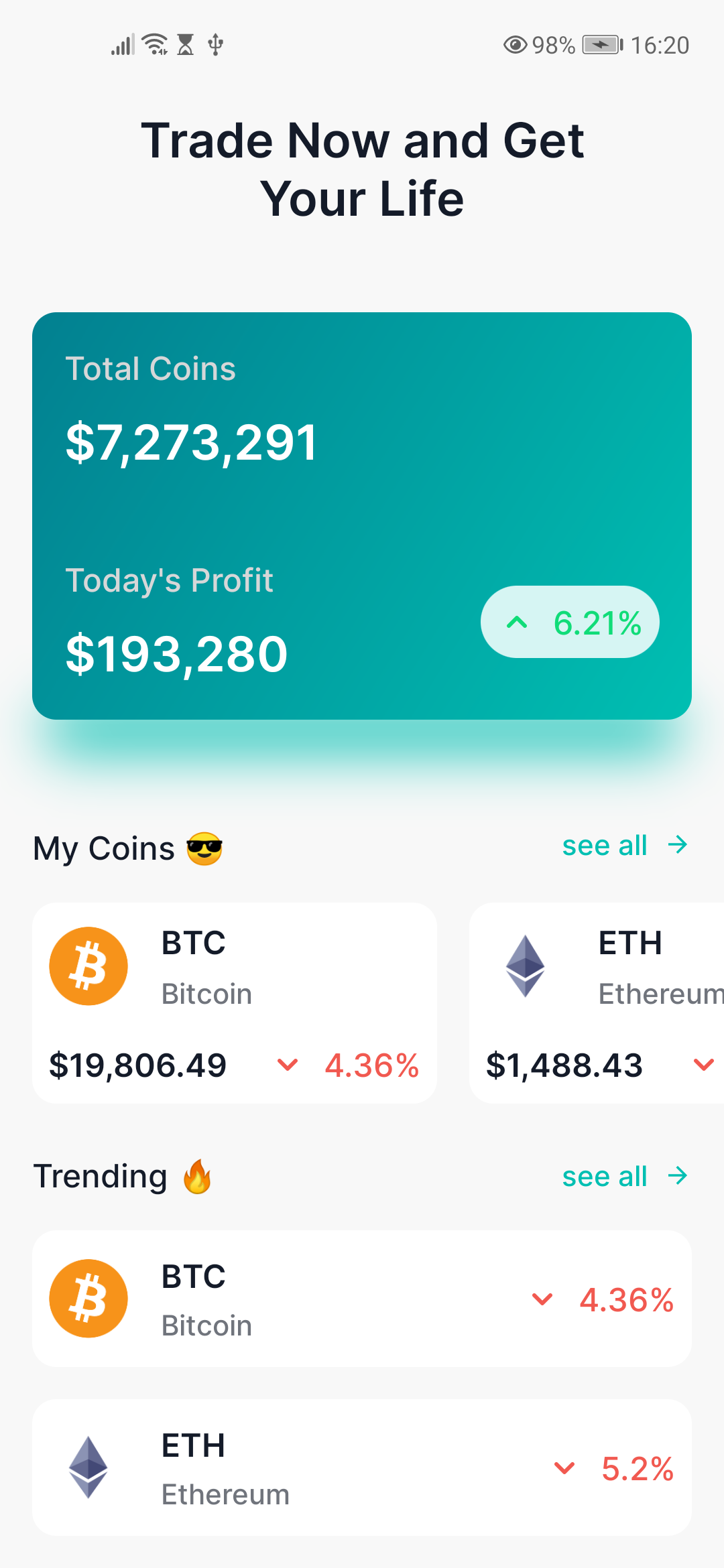Open the Total Coins balance card
The height and width of the screenshot is (1568, 724).
pyautogui.click(x=362, y=516)
